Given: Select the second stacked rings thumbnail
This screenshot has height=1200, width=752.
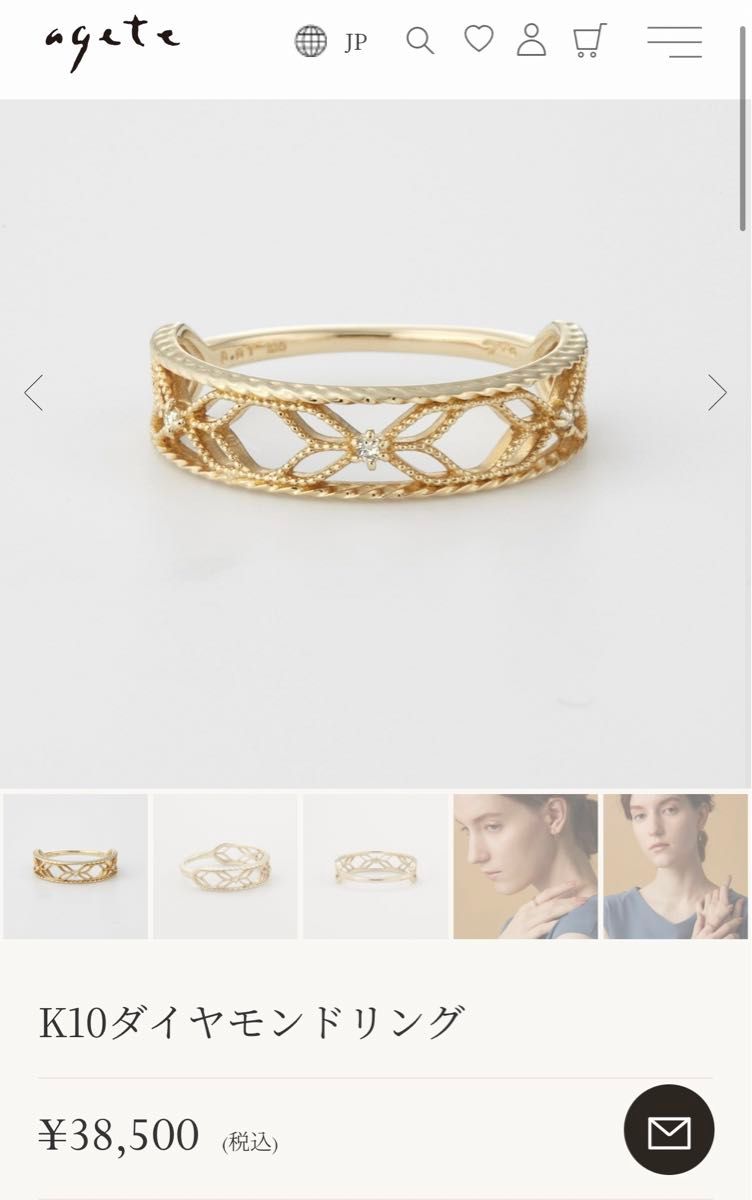Looking at the screenshot, I should coord(225,866).
